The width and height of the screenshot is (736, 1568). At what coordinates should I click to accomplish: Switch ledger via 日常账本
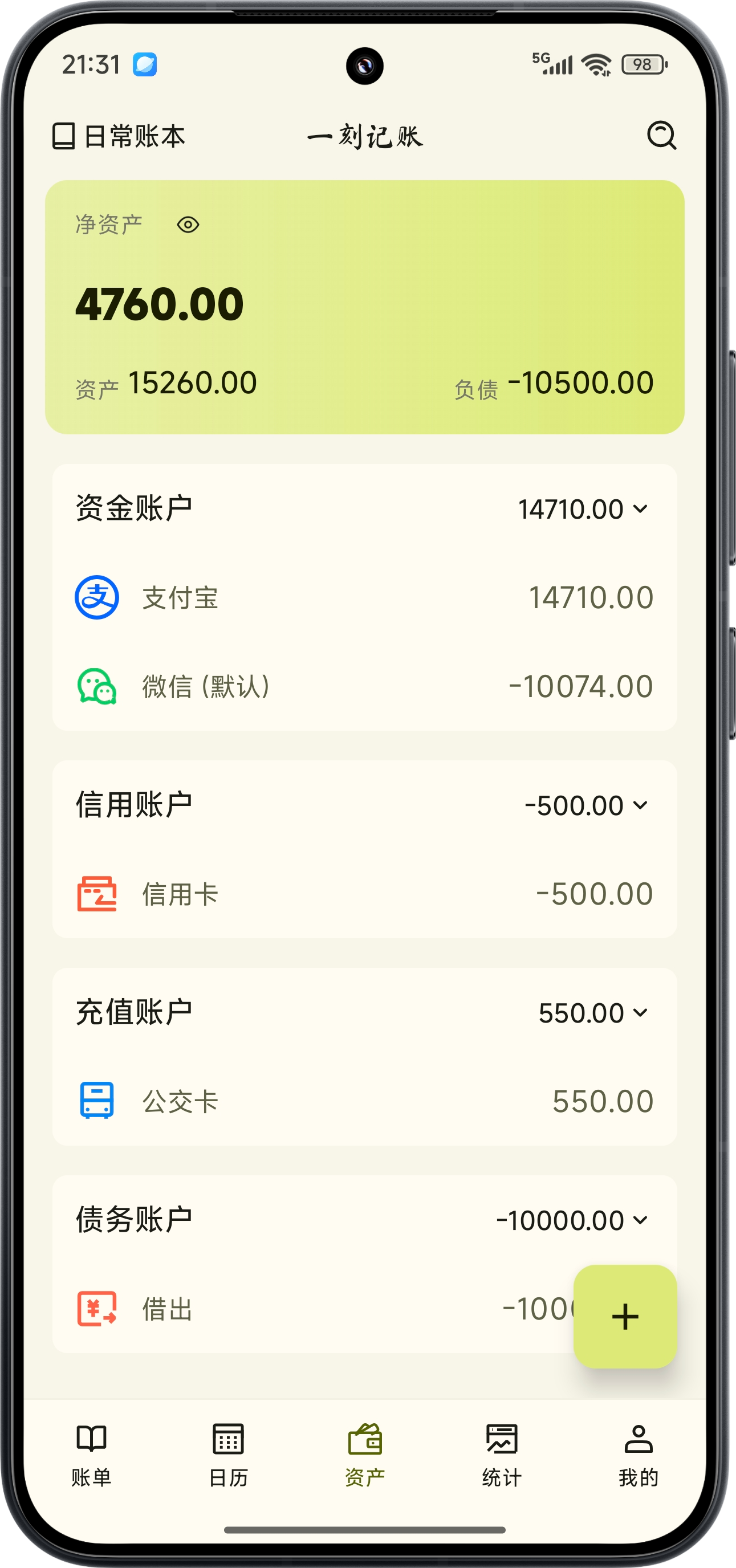point(119,136)
